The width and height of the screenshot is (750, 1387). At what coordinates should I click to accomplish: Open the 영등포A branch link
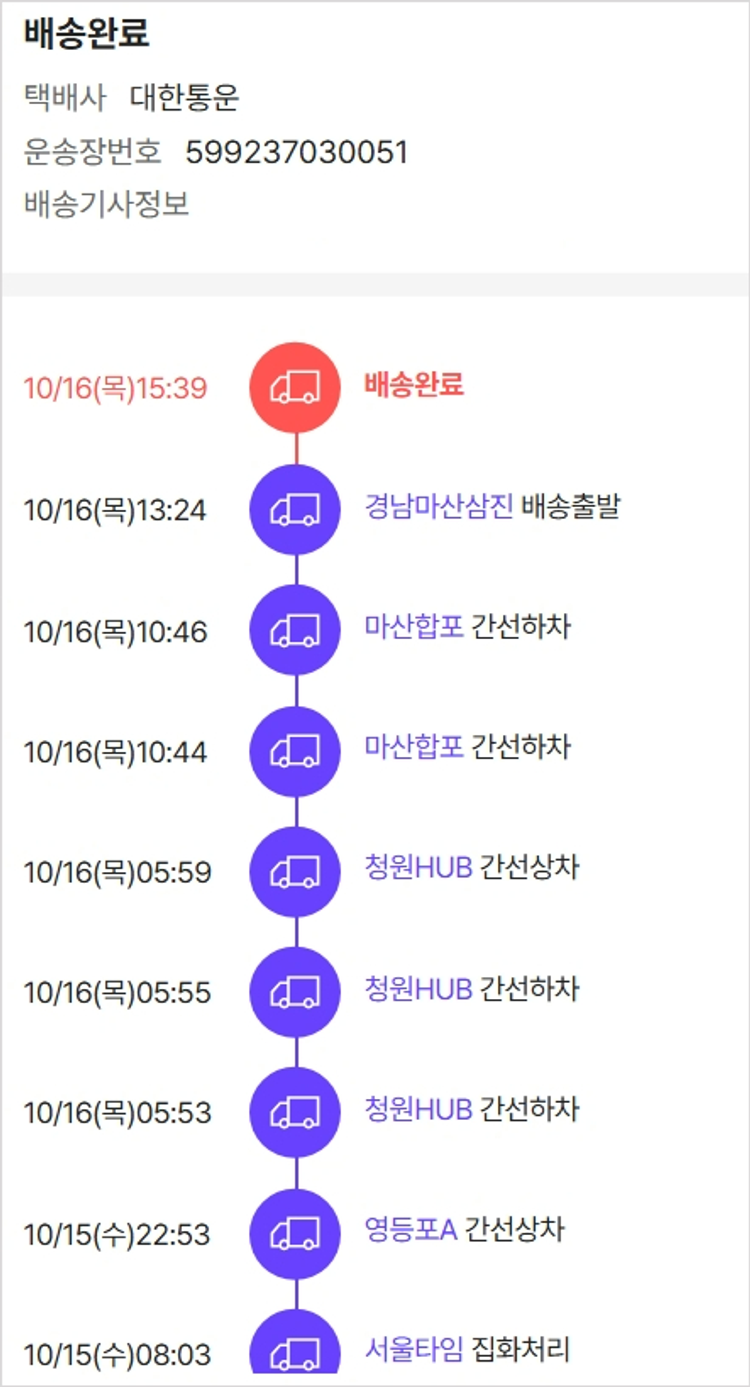point(410,1229)
